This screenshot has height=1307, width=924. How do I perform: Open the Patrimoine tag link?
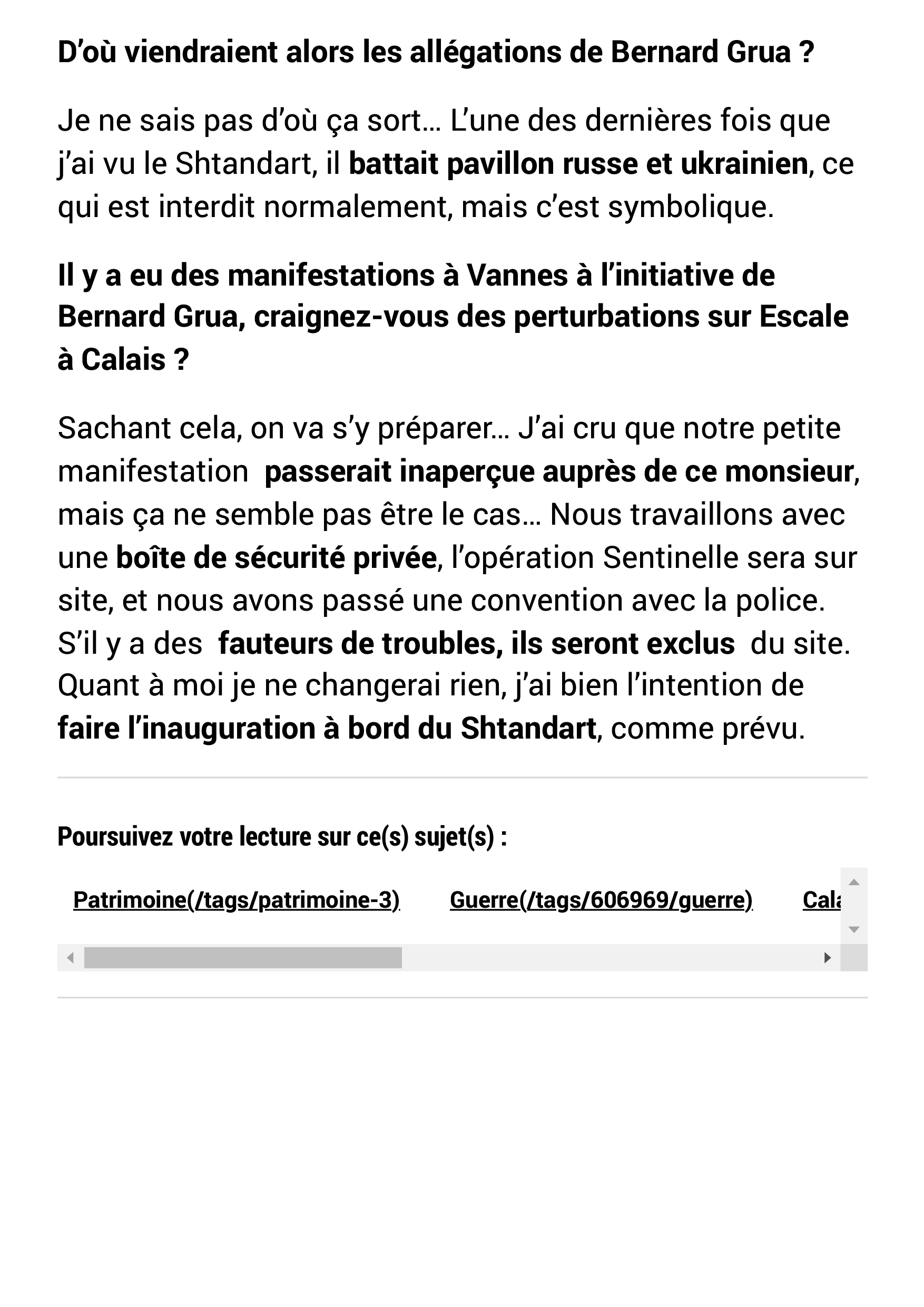click(236, 900)
